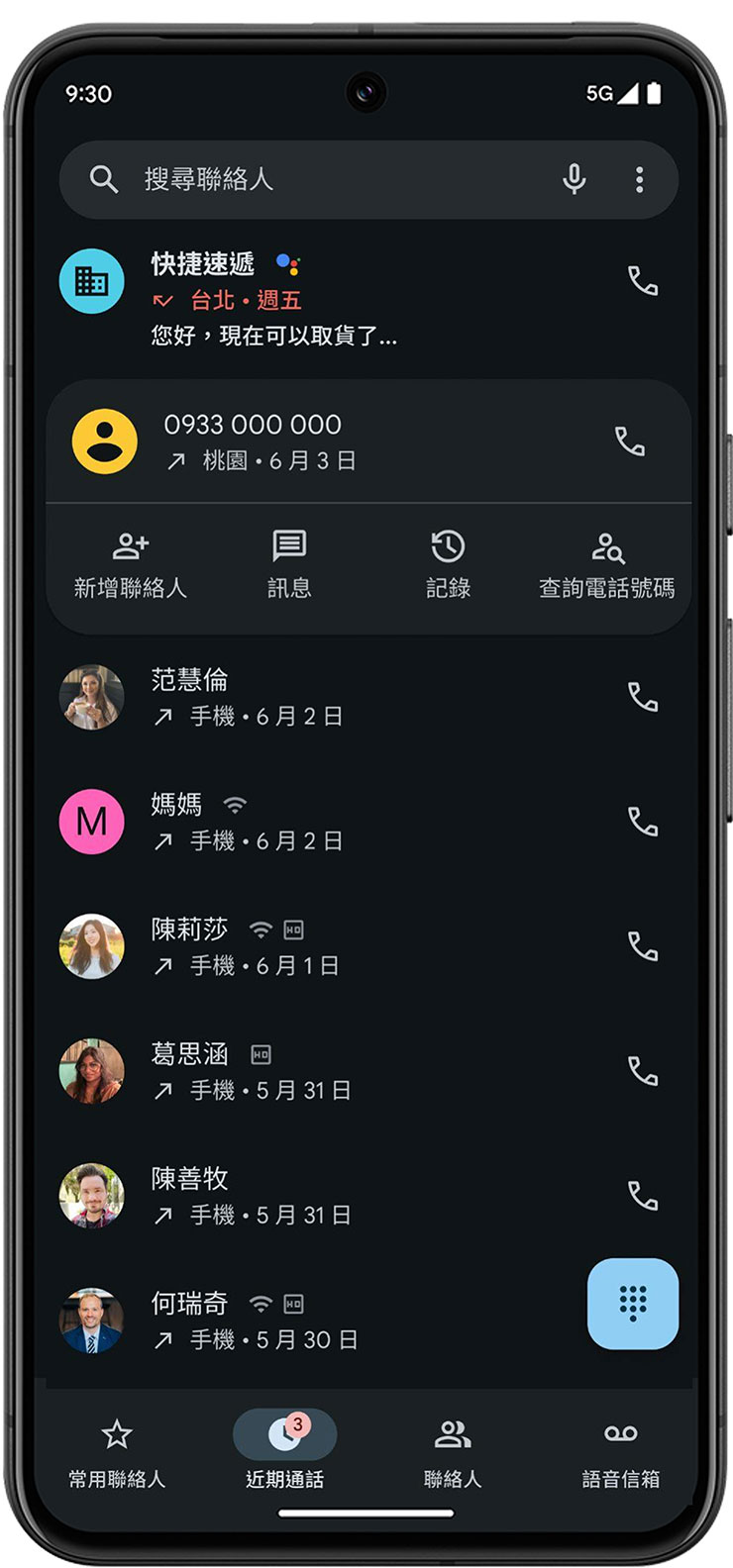Call 0933 000 000 via its phone icon

point(633,441)
